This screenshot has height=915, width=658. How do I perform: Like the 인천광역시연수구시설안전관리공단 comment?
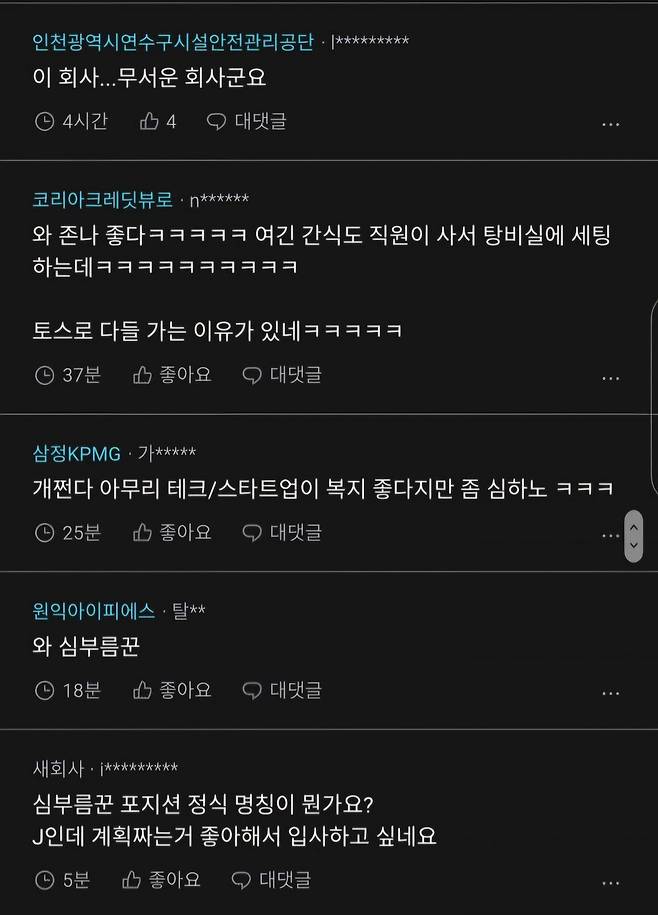[x=157, y=121]
